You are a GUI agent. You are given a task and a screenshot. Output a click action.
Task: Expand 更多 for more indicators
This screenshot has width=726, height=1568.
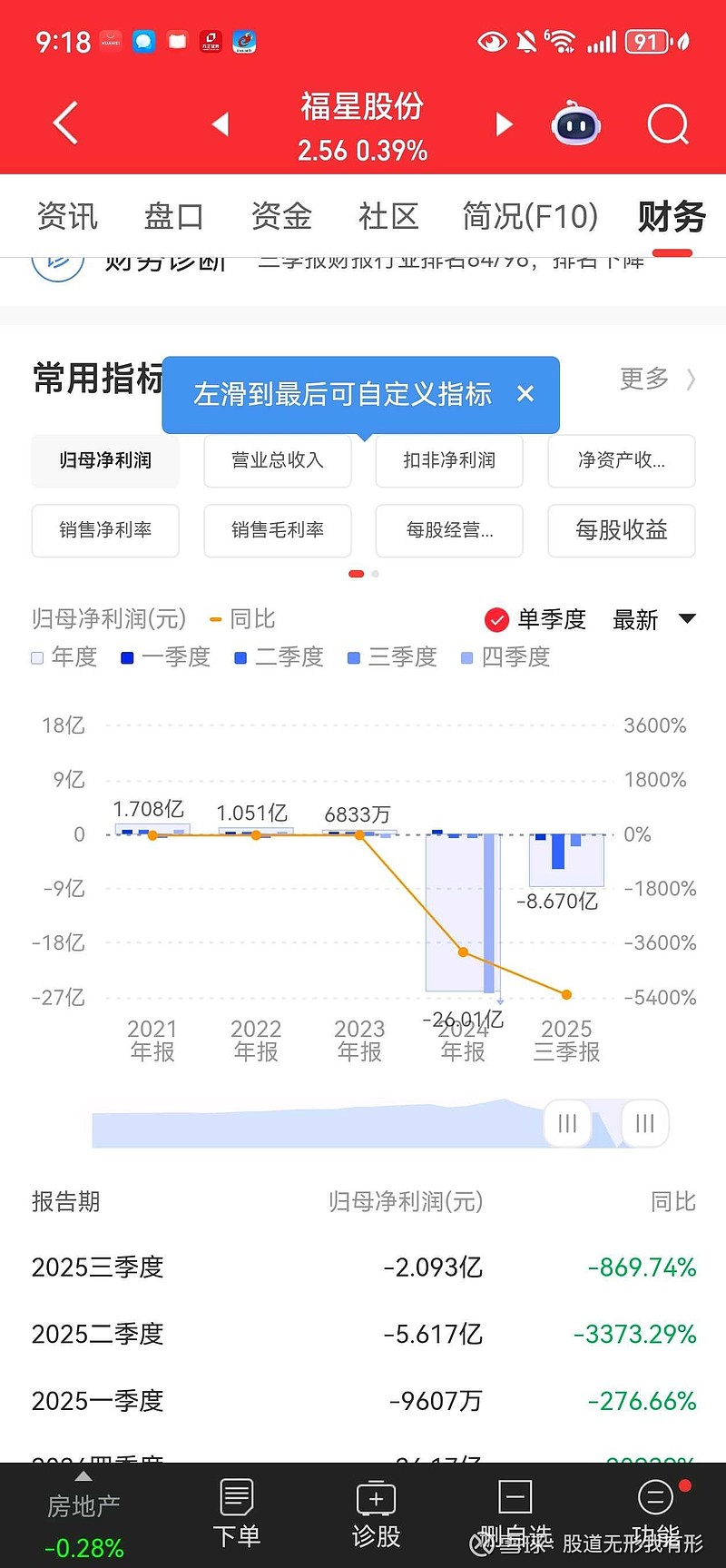643,380
